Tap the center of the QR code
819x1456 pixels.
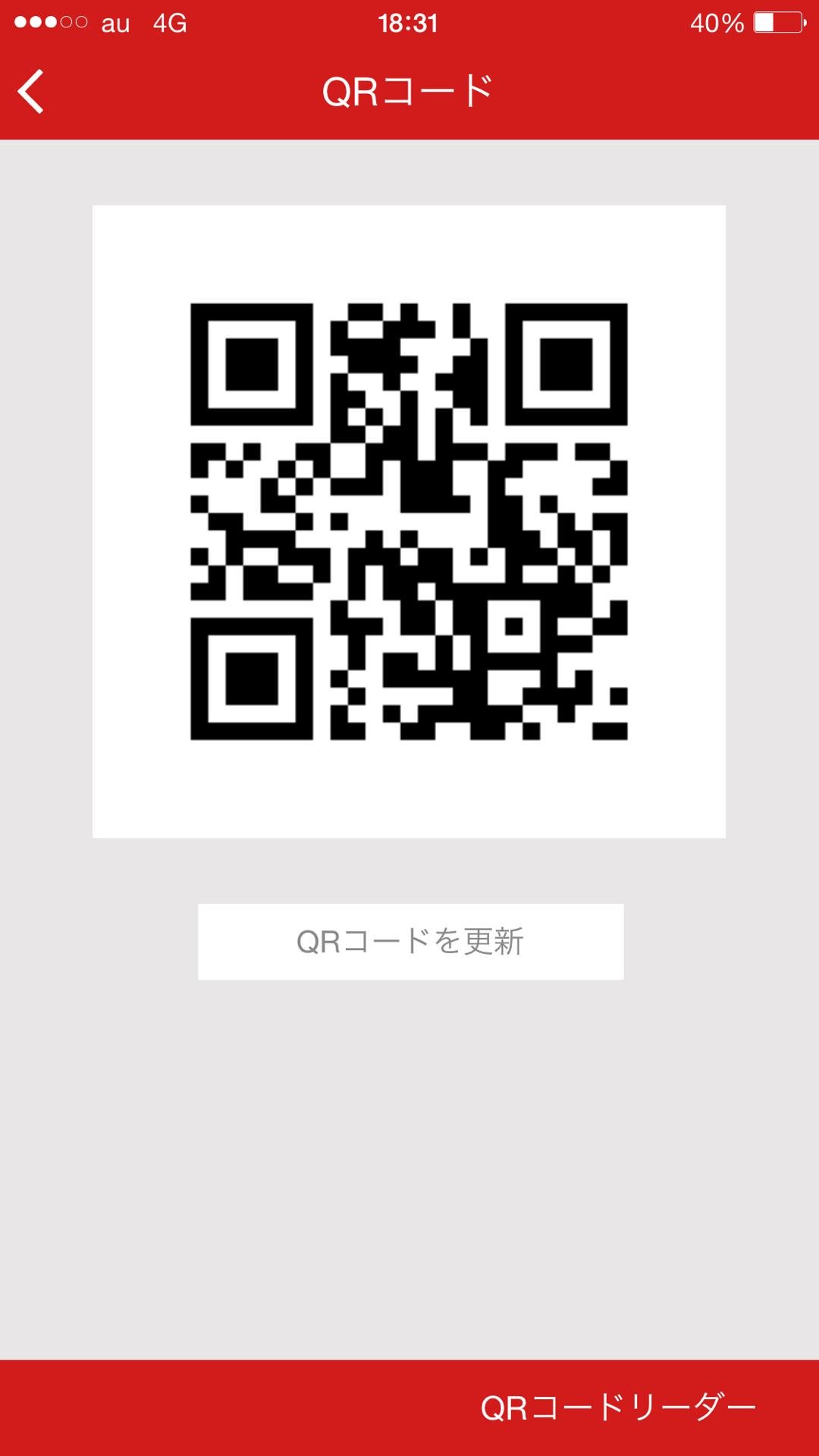tap(409, 521)
